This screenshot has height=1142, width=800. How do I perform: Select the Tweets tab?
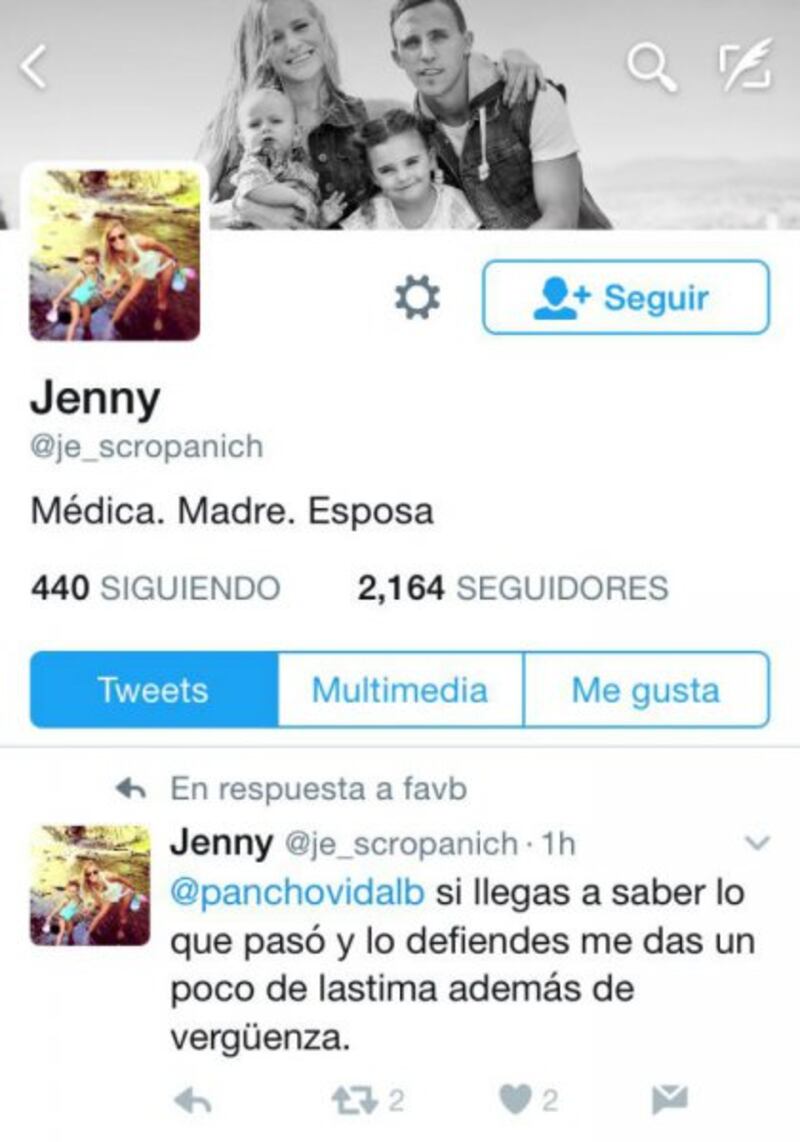(153, 690)
